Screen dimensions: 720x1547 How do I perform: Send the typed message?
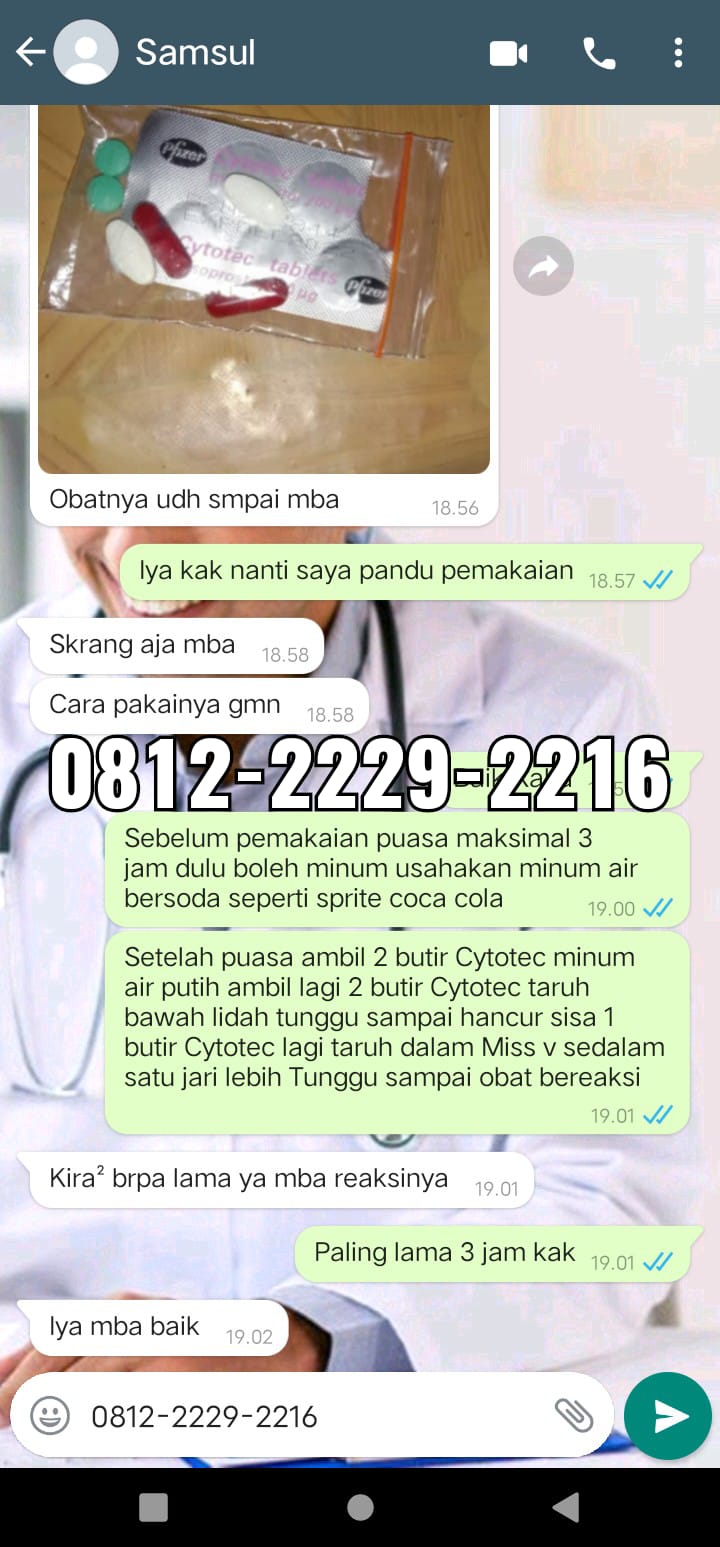point(668,1416)
